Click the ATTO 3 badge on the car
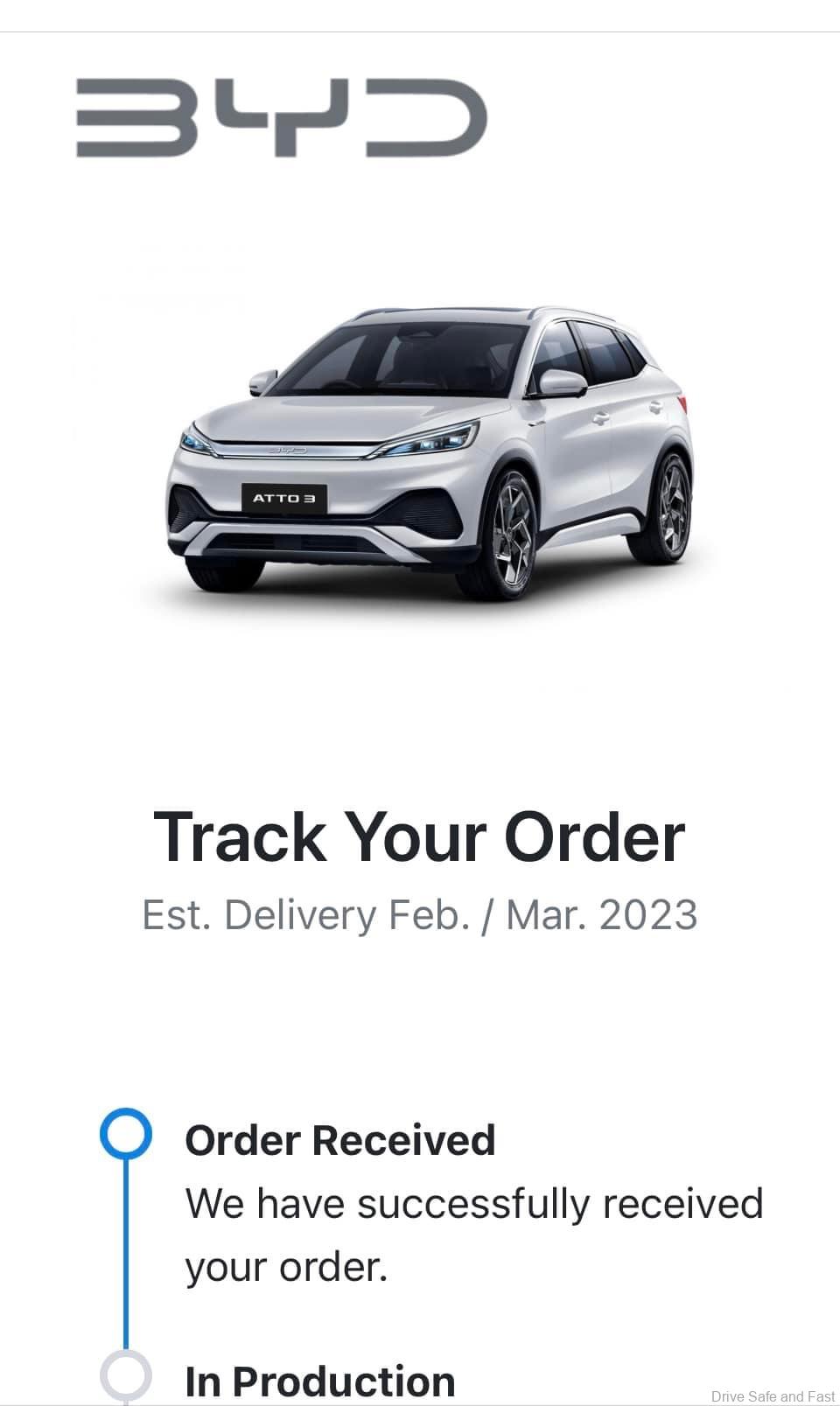 [x=283, y=497]
